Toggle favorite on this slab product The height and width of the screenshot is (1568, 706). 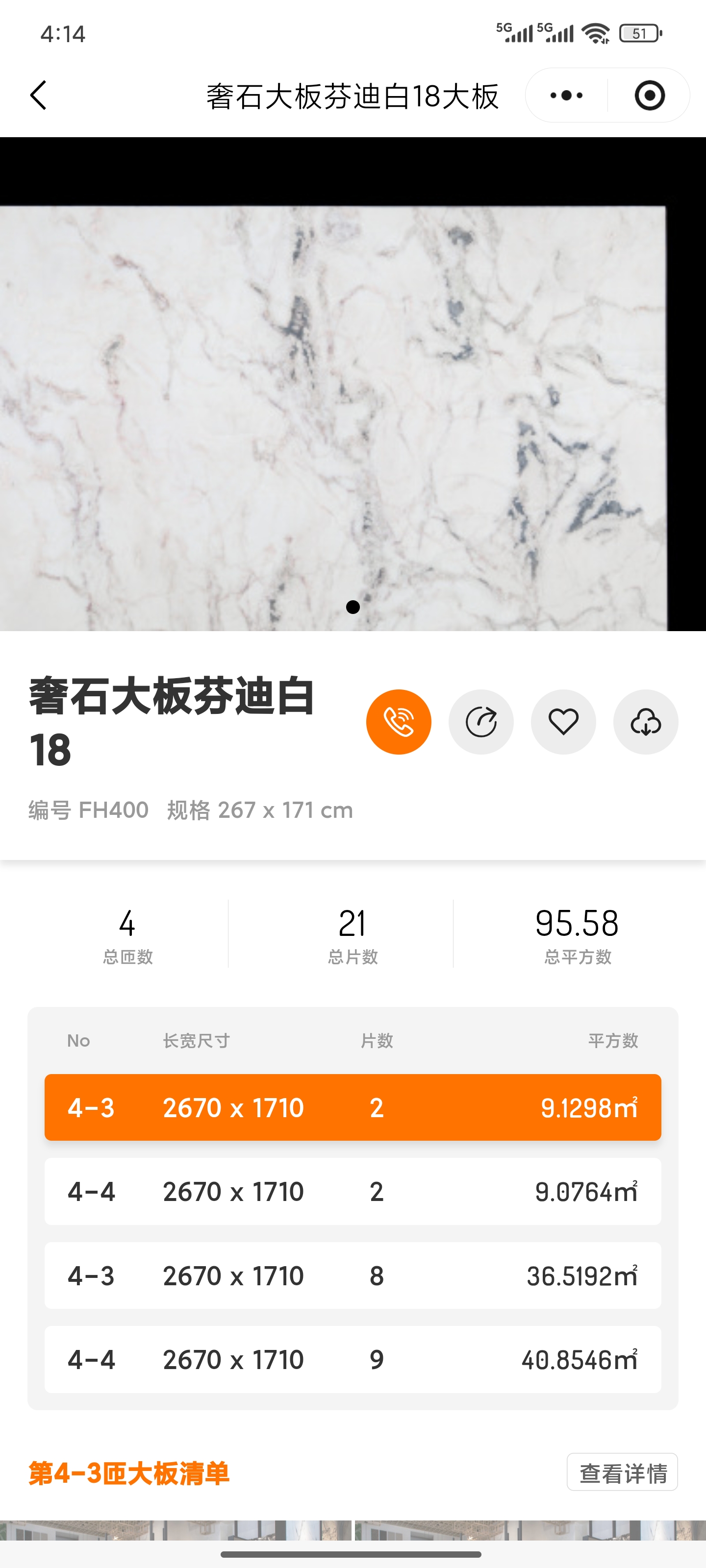pyautogui.click(x=563, y=721)
